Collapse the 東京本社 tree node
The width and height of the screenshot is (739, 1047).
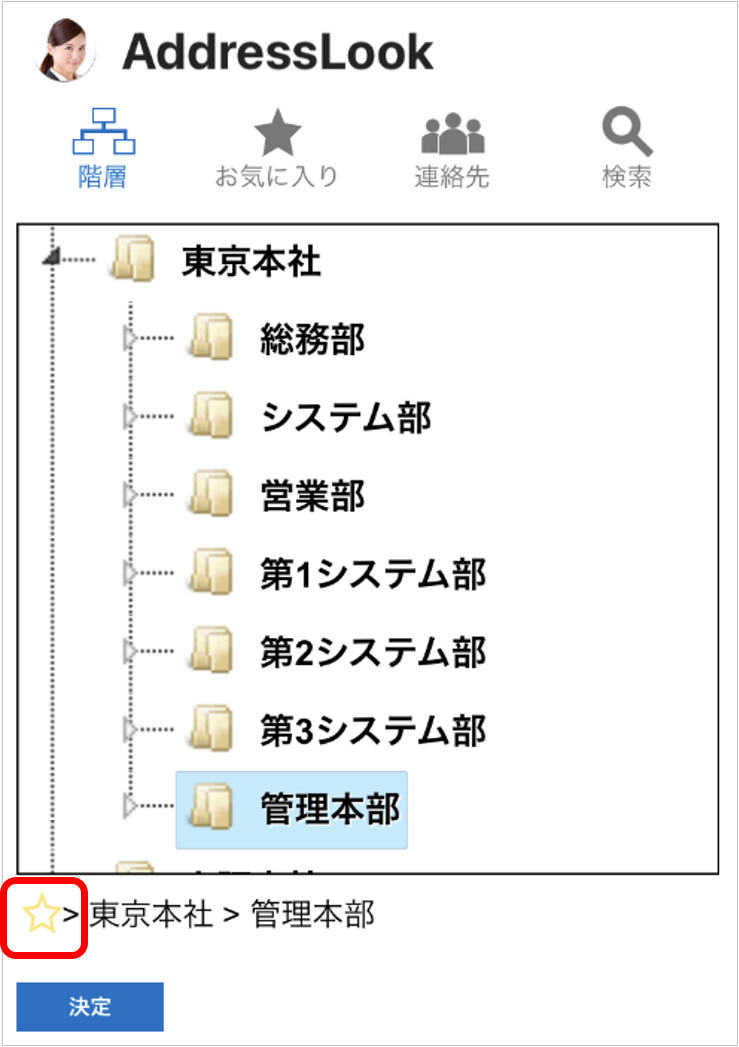click(x=52, y=256)
